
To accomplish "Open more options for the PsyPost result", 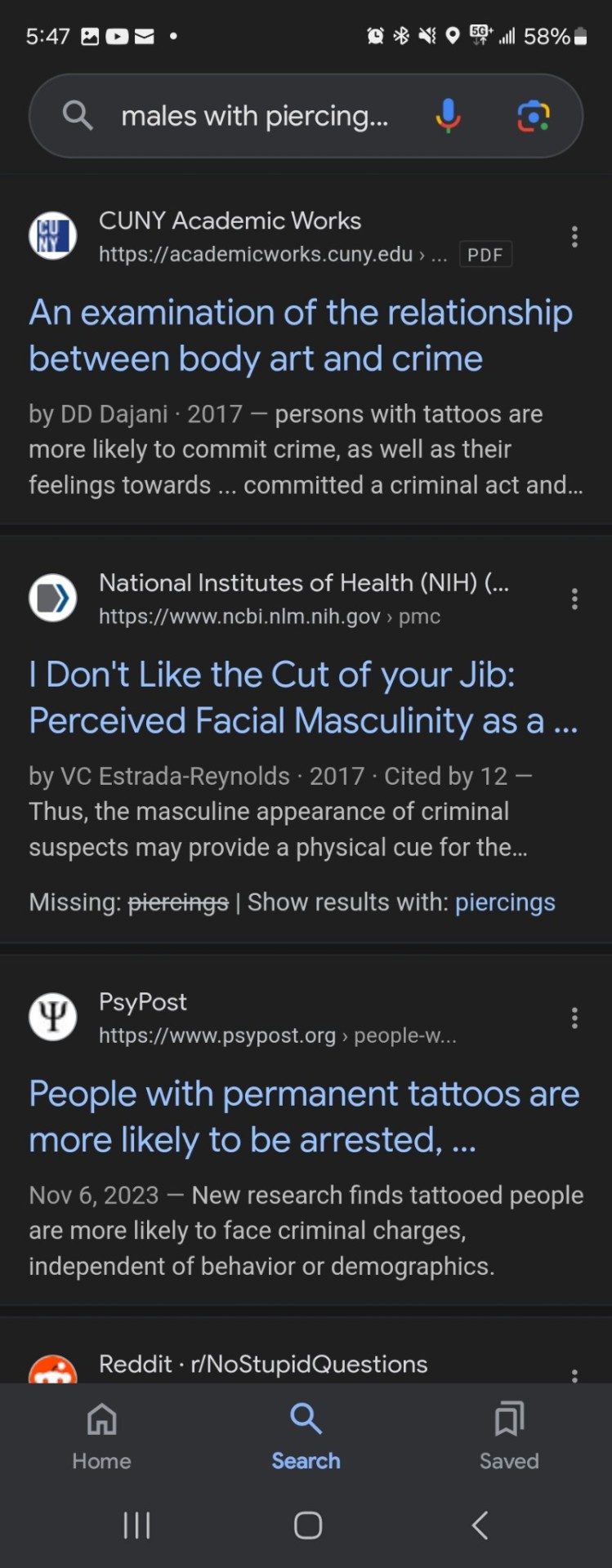I will 574,1018.
